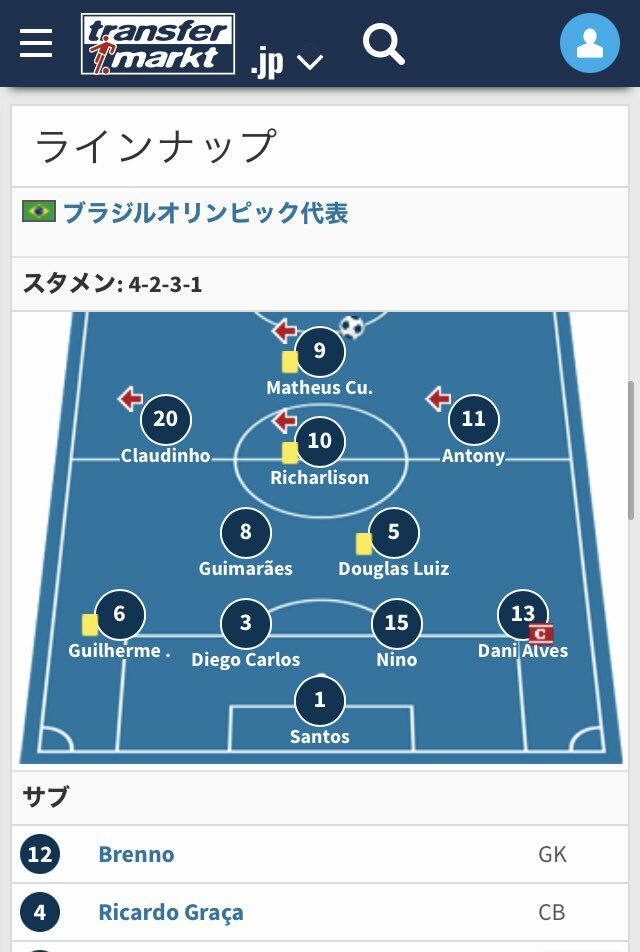The width and height of the screenshot is (640, 952).
Task: Tap the Transfermarkt logo
Action: (x=157, y=44)
